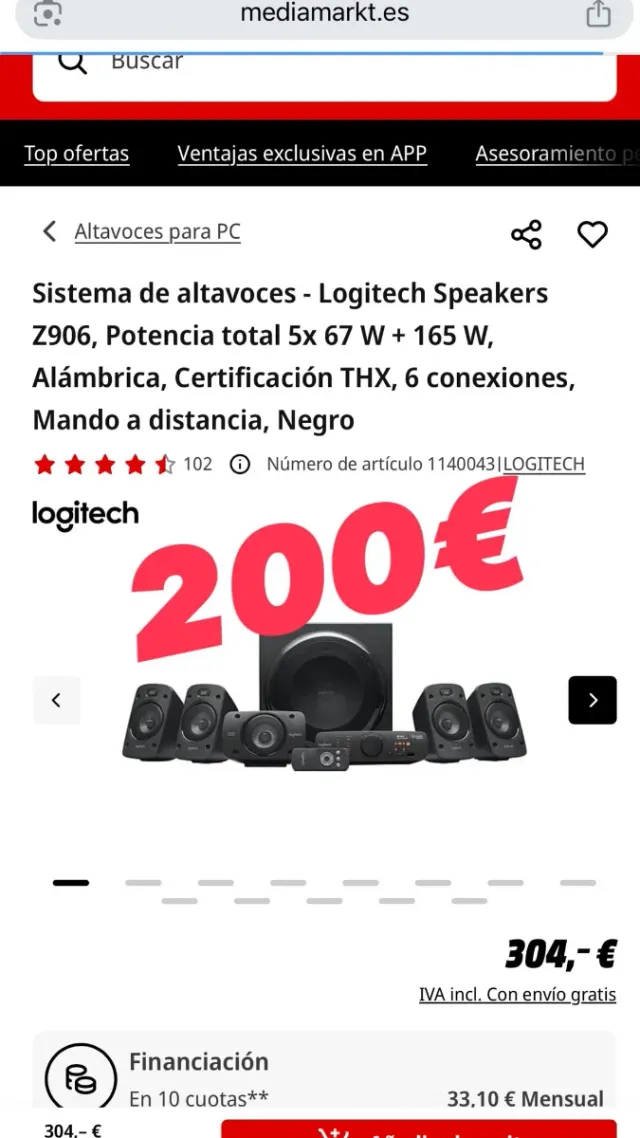Open the LOGITECH brand link
Image resolution: width=640 pixels, height=1138 pixels.
[544, 464]
